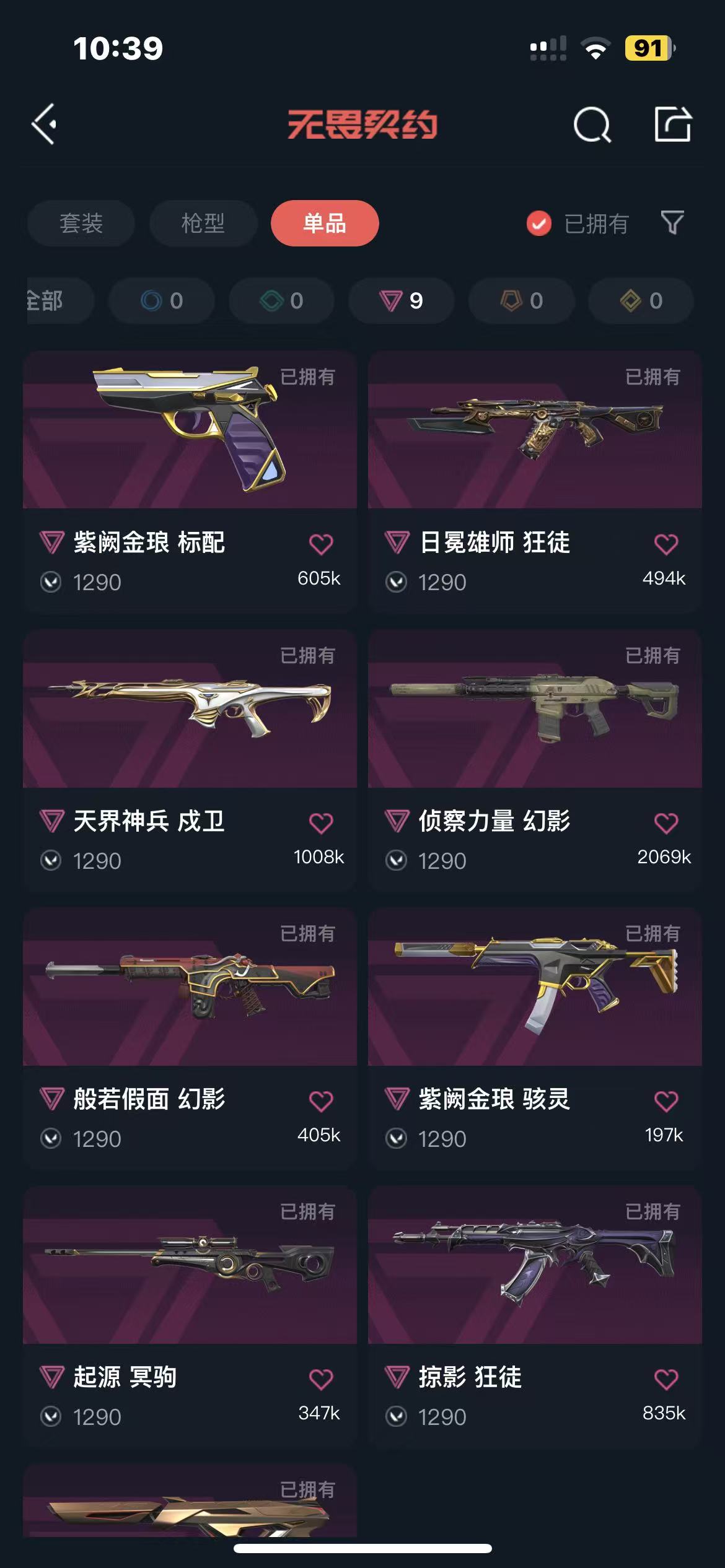Viewport: 725px width, 1568px height.
Task: Open the filter funnel icon
Action: pyautogui.click(x=672, y=222)
